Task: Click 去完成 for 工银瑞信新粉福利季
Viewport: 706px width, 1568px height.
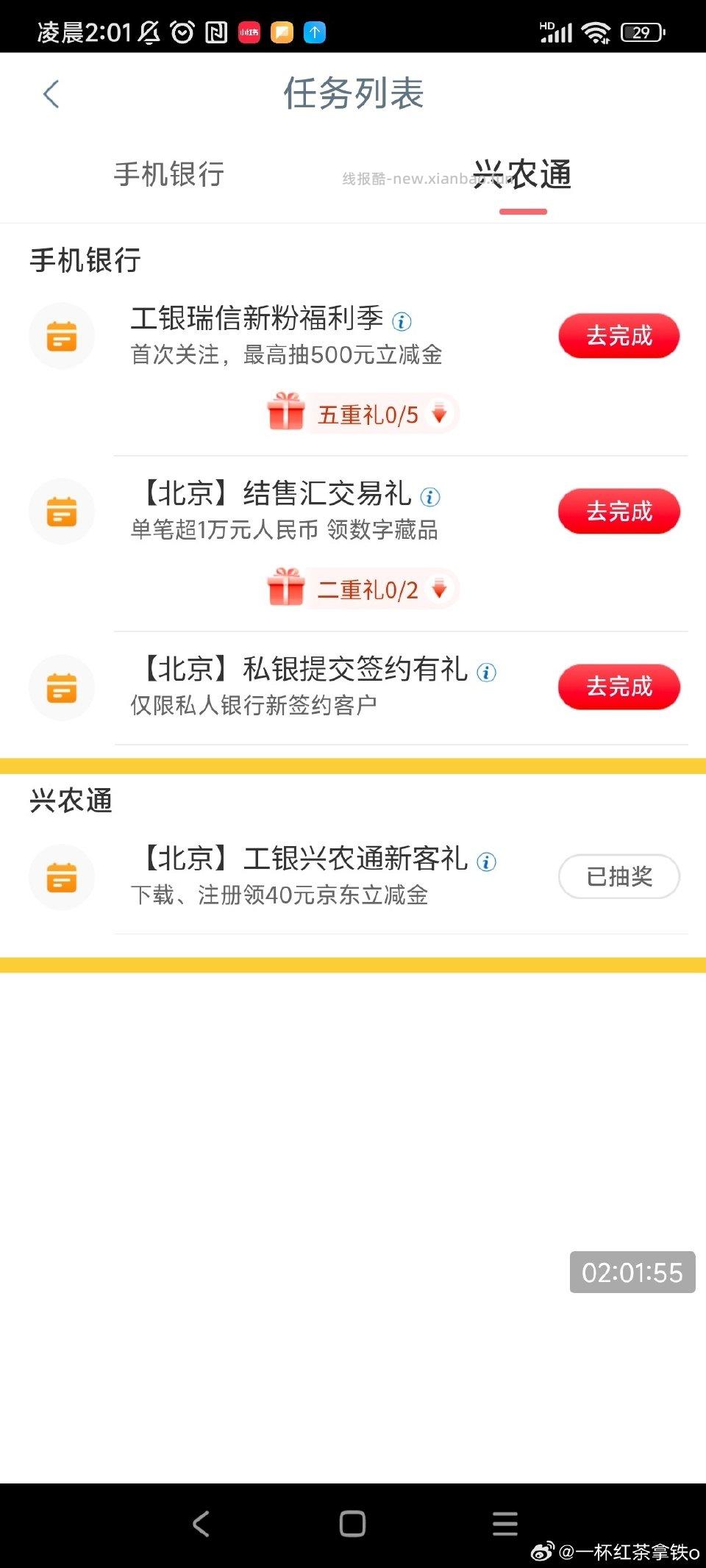Action: (x=618, y=335)
